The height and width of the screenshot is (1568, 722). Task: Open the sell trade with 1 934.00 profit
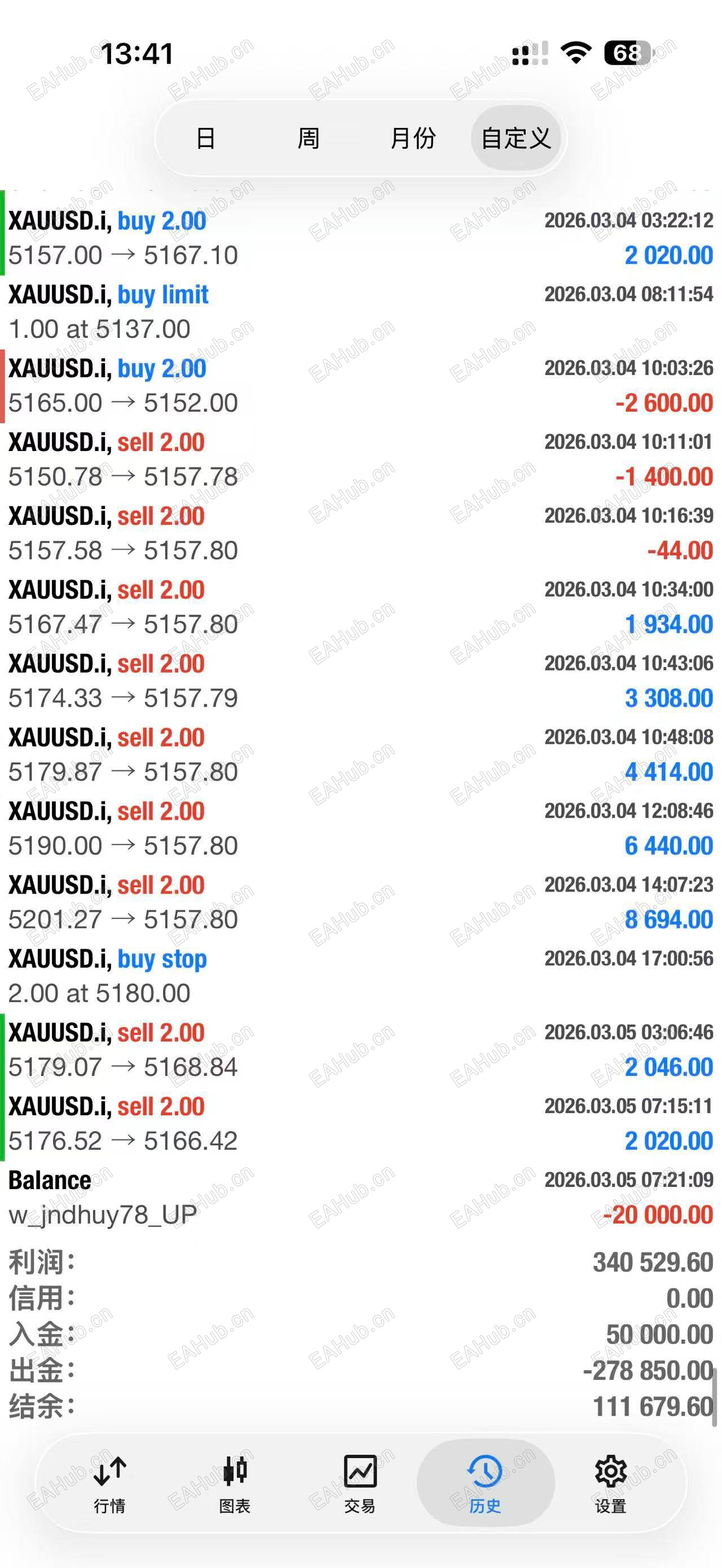[x=361, y=607]
